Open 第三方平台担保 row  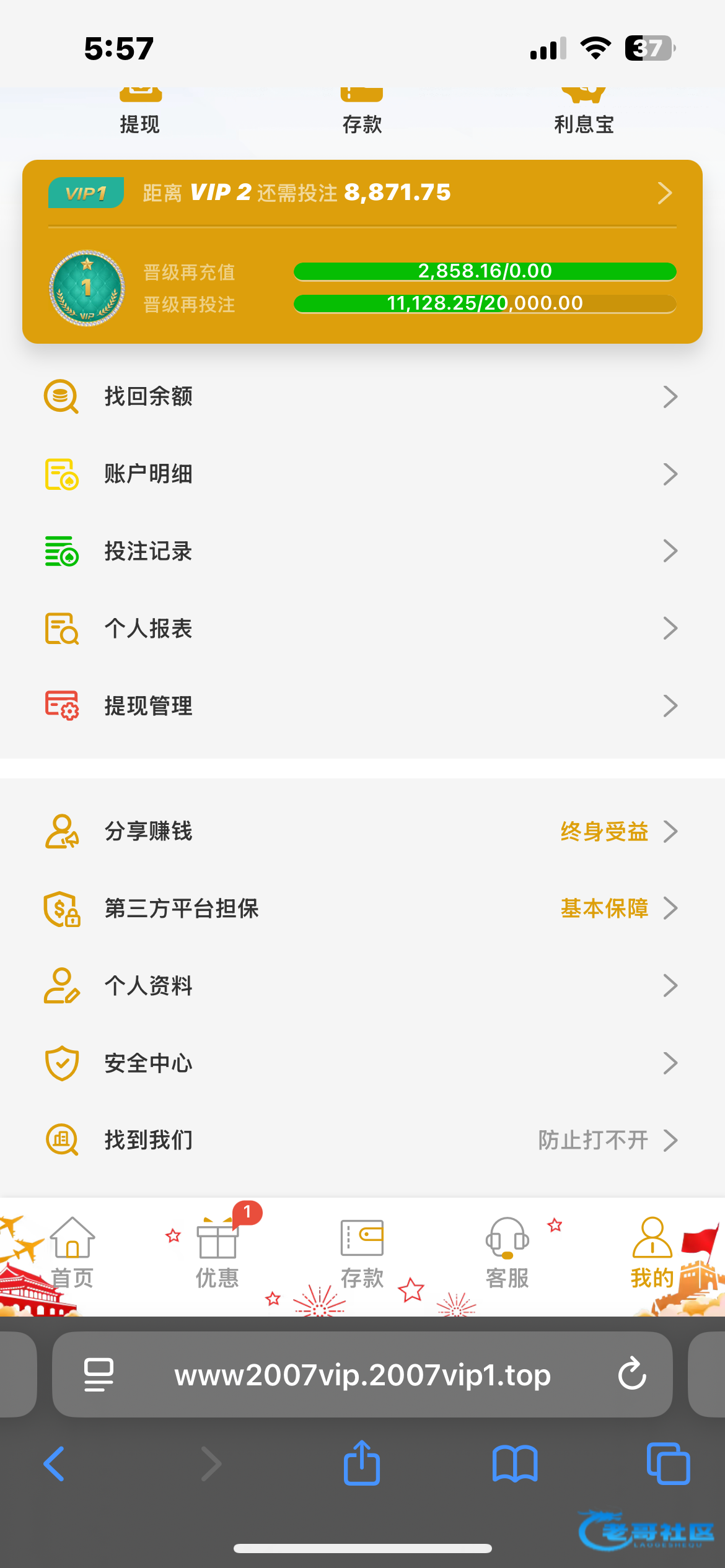coord(362,908)
